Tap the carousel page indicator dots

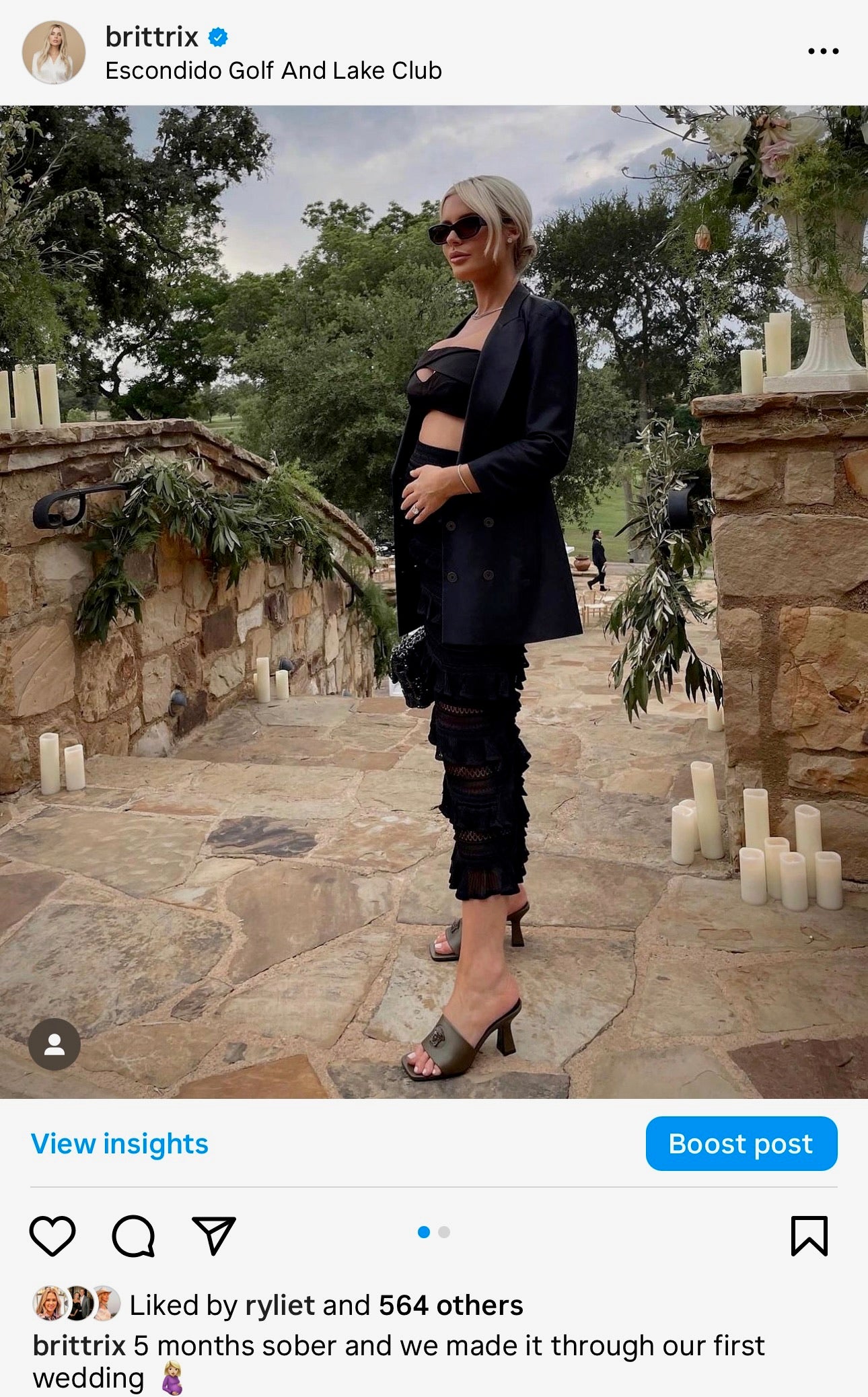433,1232
